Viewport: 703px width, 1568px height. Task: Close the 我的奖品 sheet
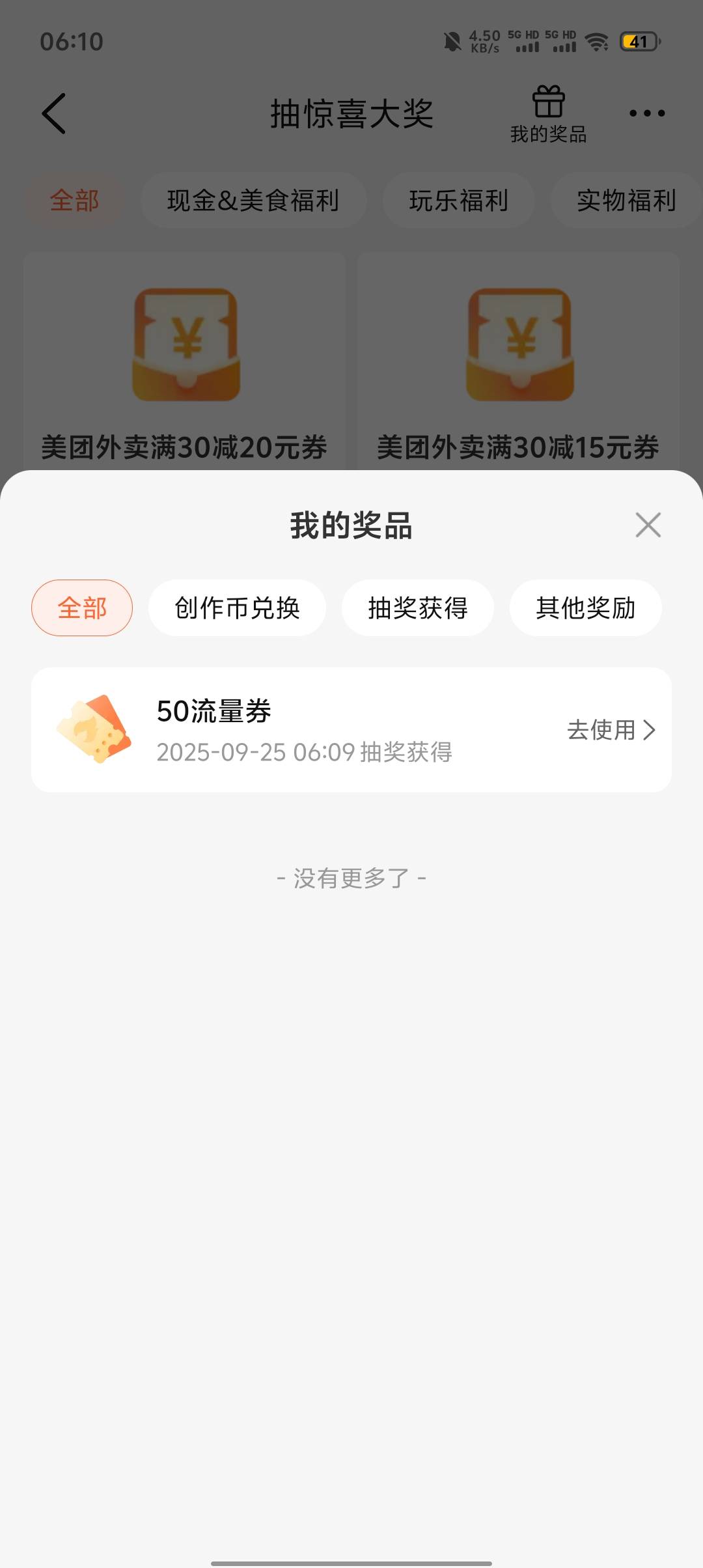click(x=648, y=525)
